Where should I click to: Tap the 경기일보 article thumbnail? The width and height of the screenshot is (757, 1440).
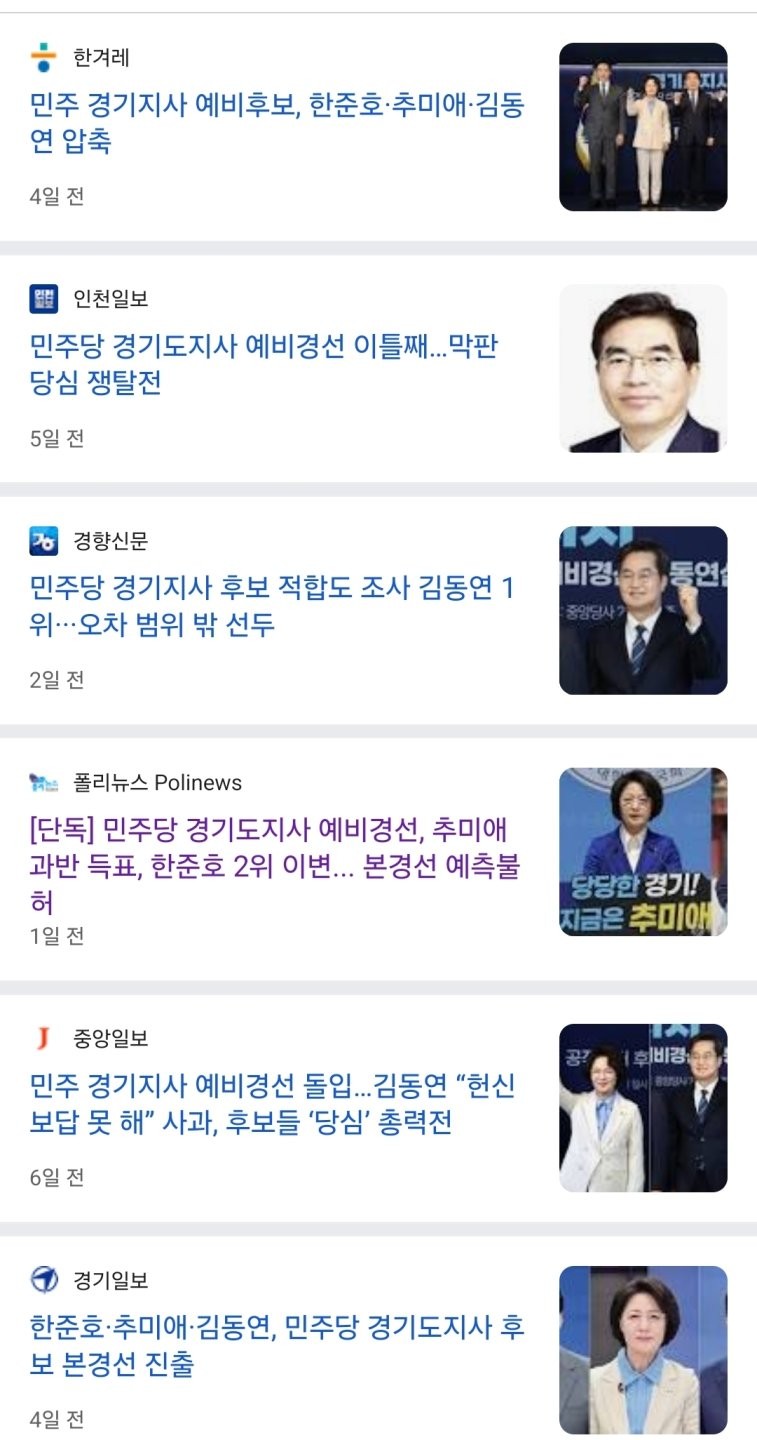(643, 1349)
